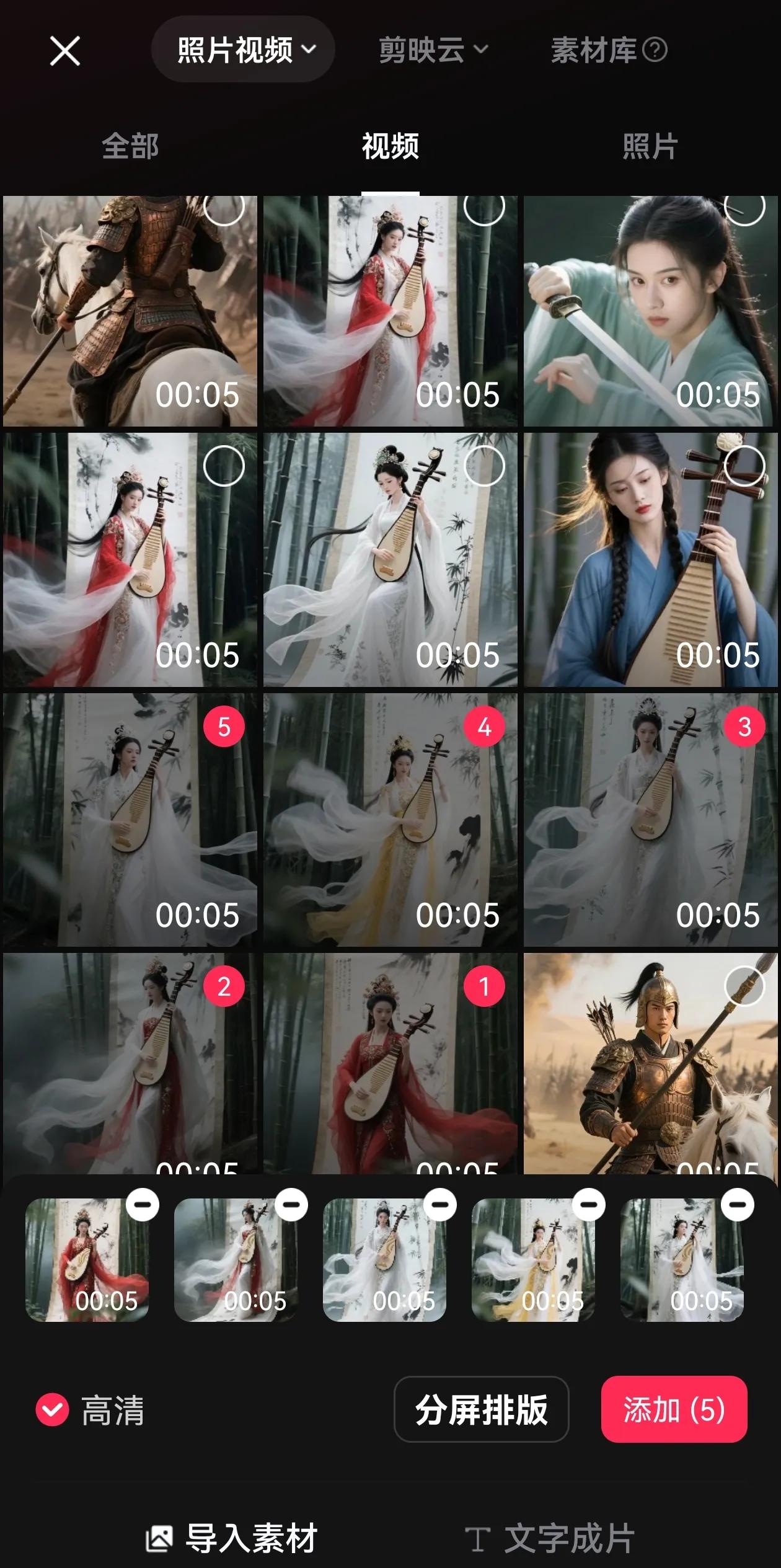
Task: Deselect the video numbered 5
Action: [x=224, y=726]
